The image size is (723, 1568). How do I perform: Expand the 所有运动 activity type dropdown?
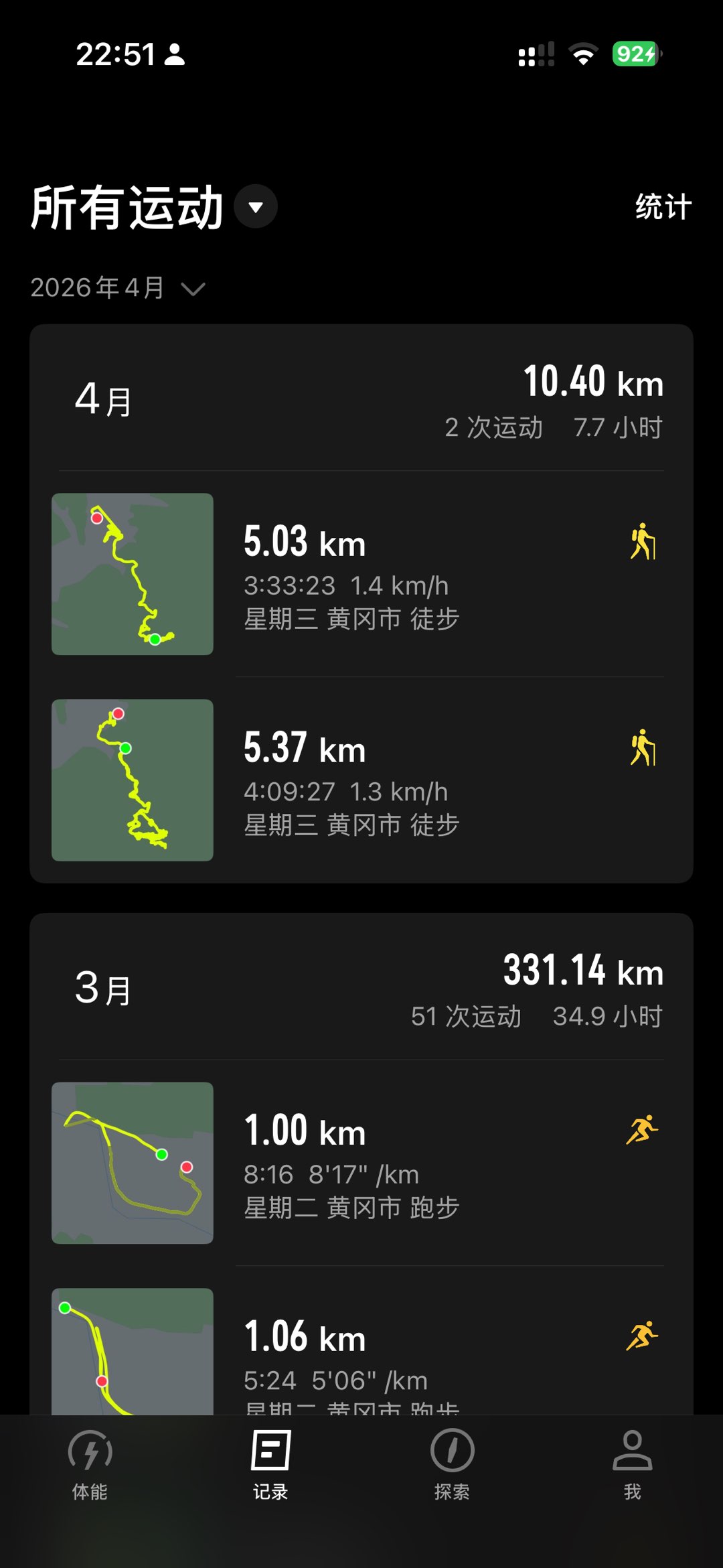tap(256, 207)
